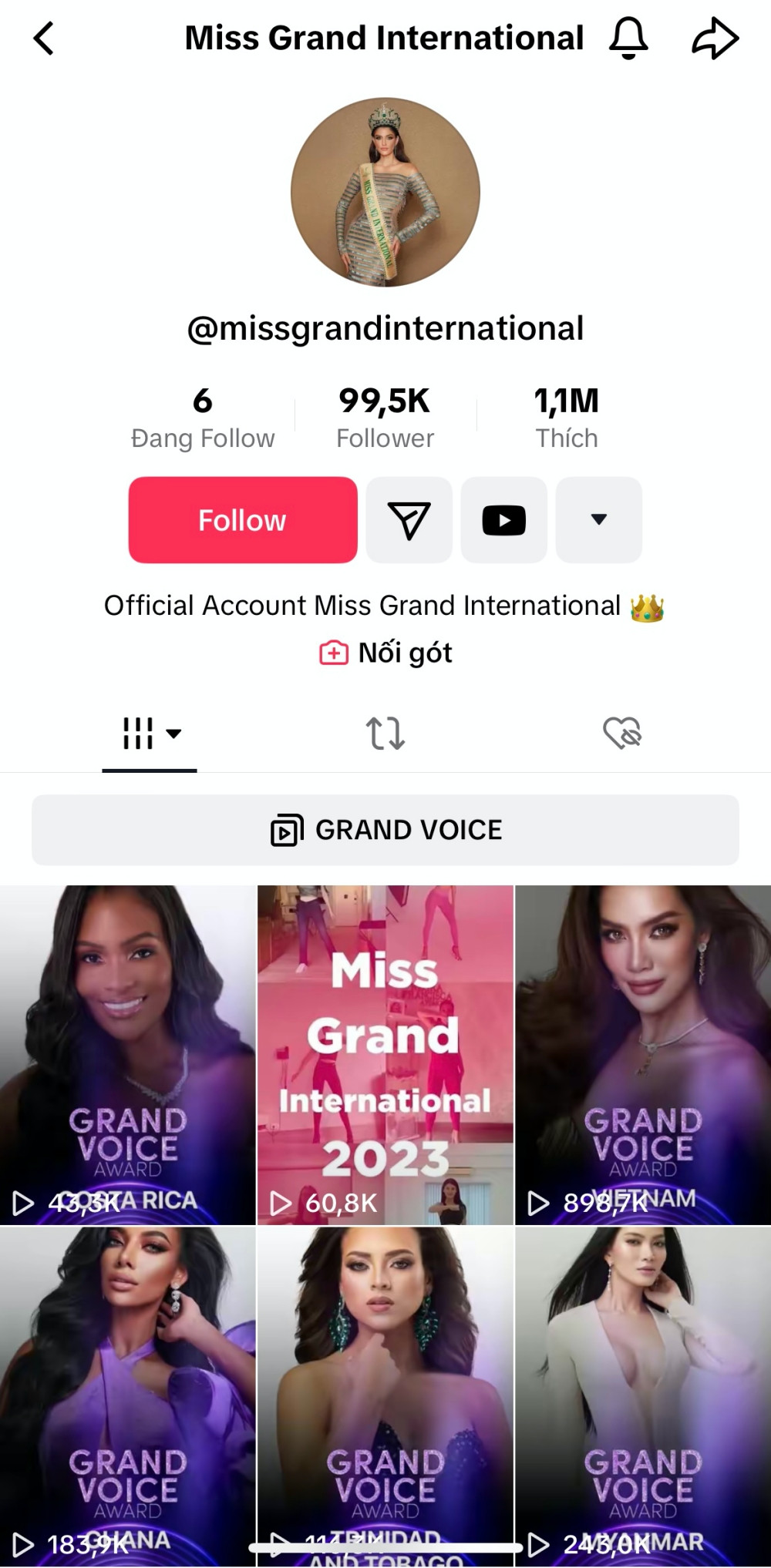Follow Miss Grand International
This screenshot has height=1568, width=771.
coord(243,520)
